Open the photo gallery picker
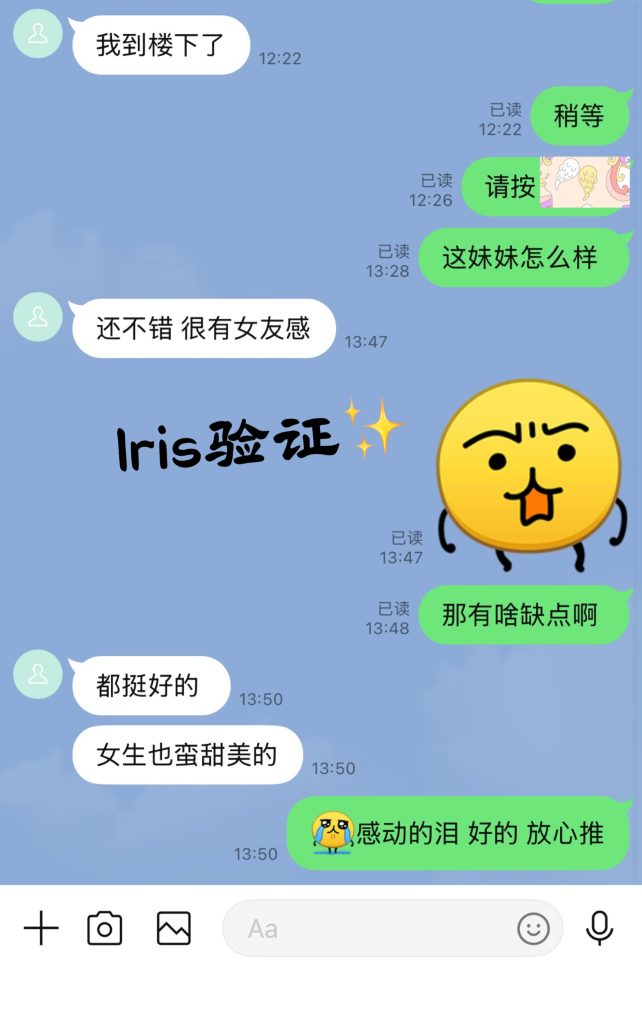 (x=174, y=929)
